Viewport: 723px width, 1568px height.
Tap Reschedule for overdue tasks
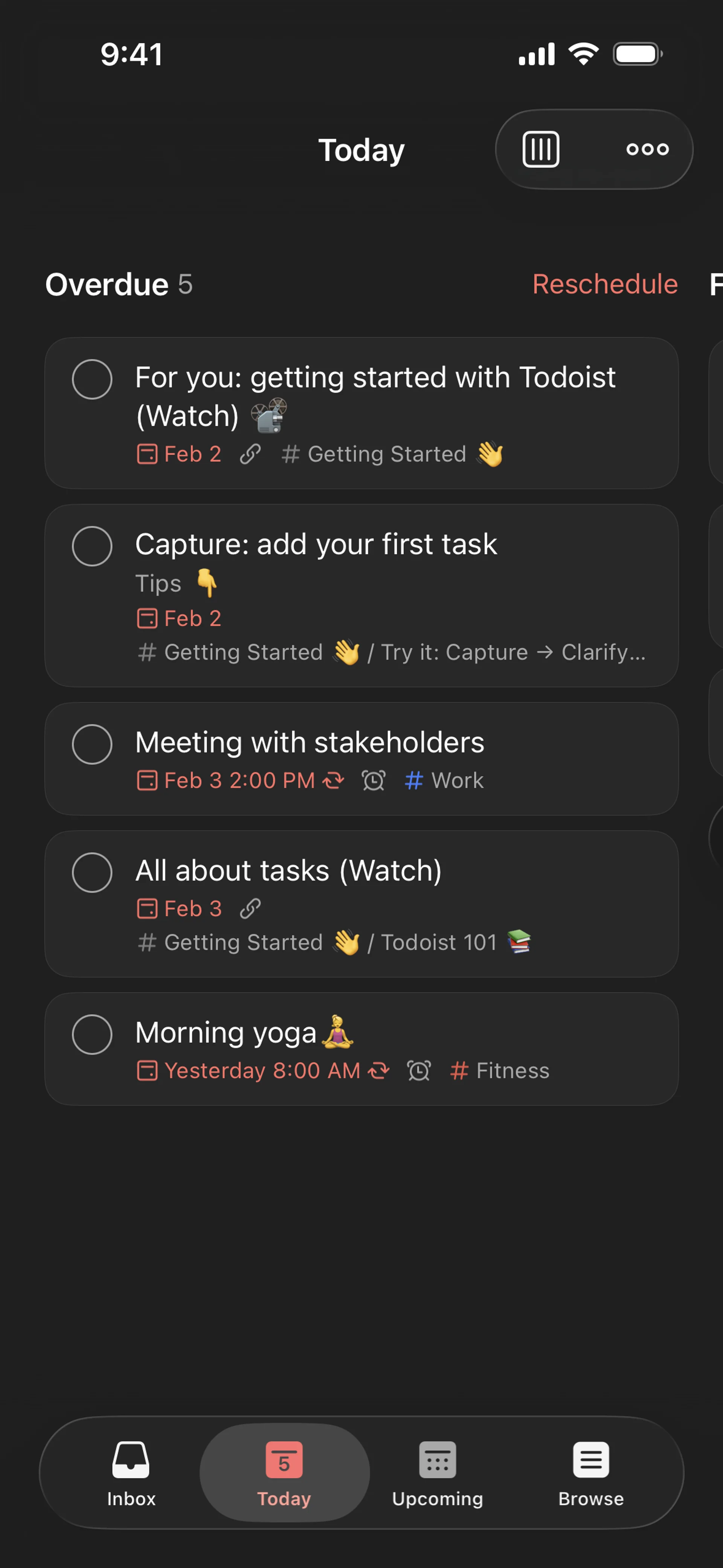point(604,284)
